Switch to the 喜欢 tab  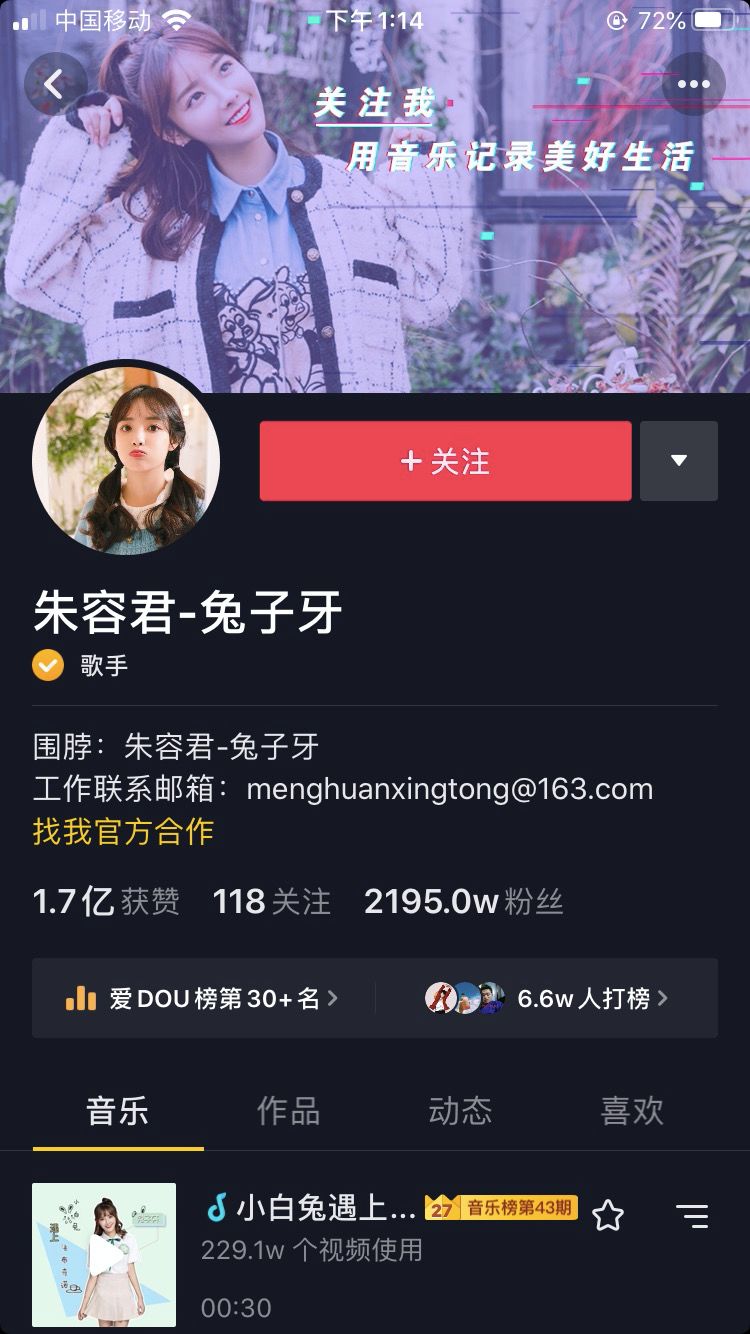coord(631,1111)
